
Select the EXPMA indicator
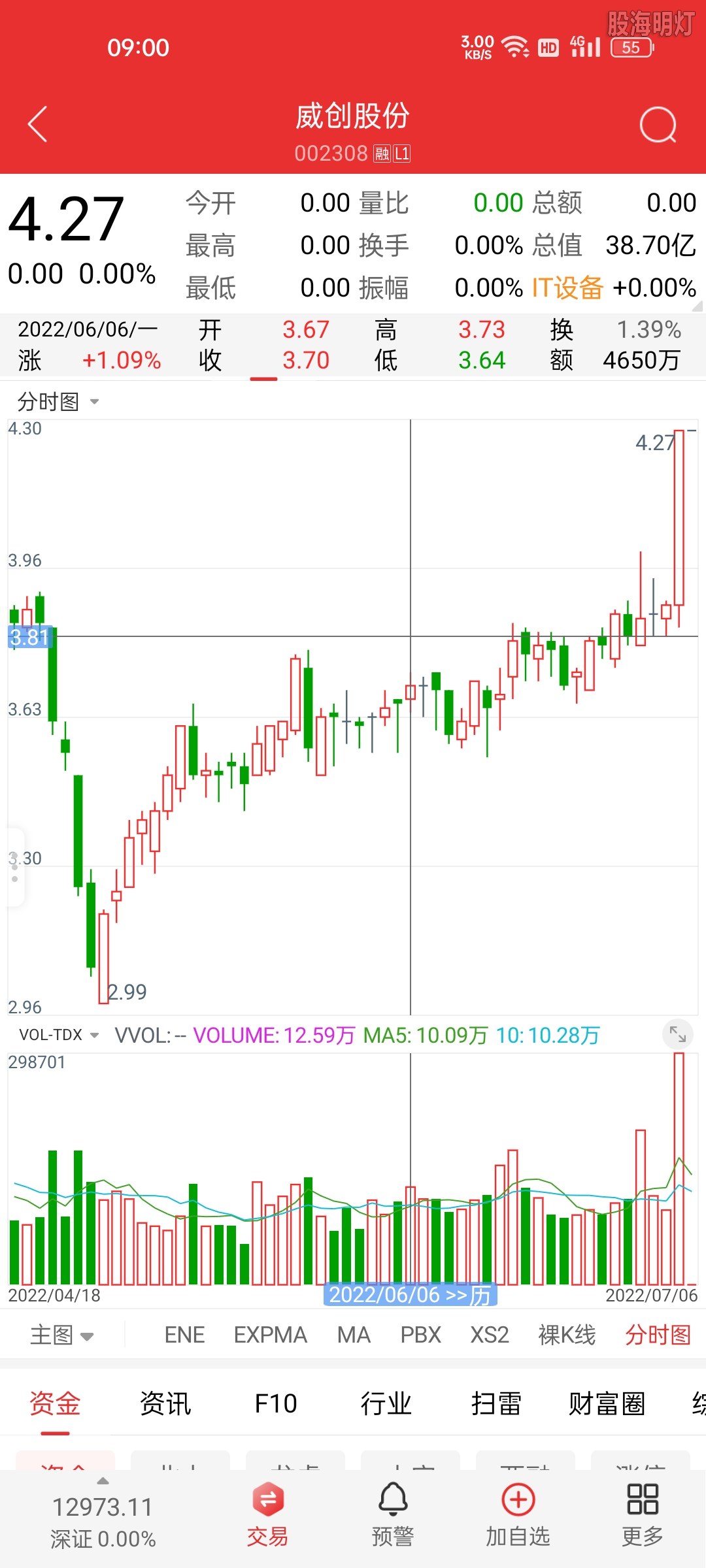pyautogui.click(x=270, y=1335)
